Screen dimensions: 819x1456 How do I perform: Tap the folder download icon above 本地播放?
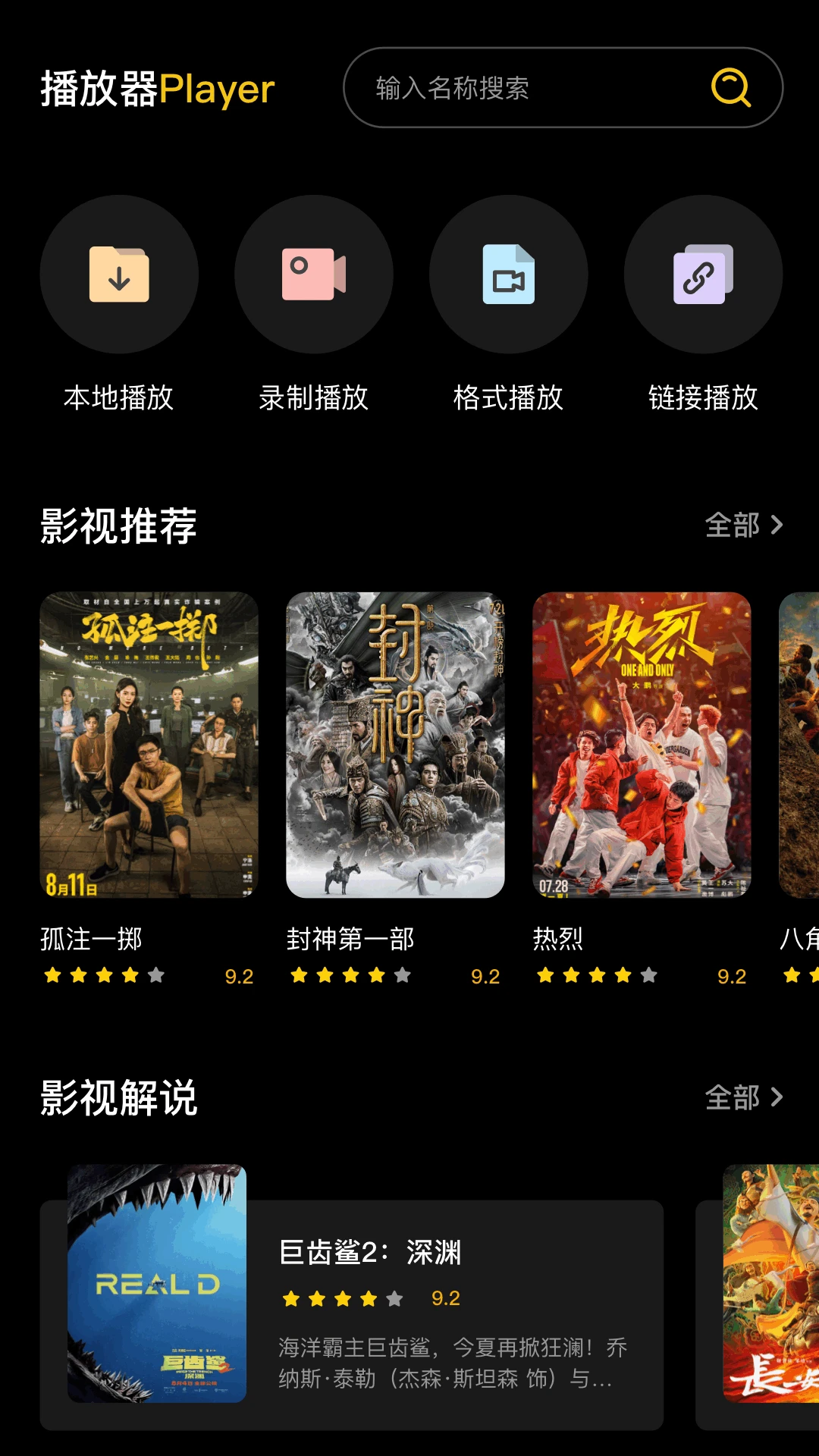[x=120, y=275]
